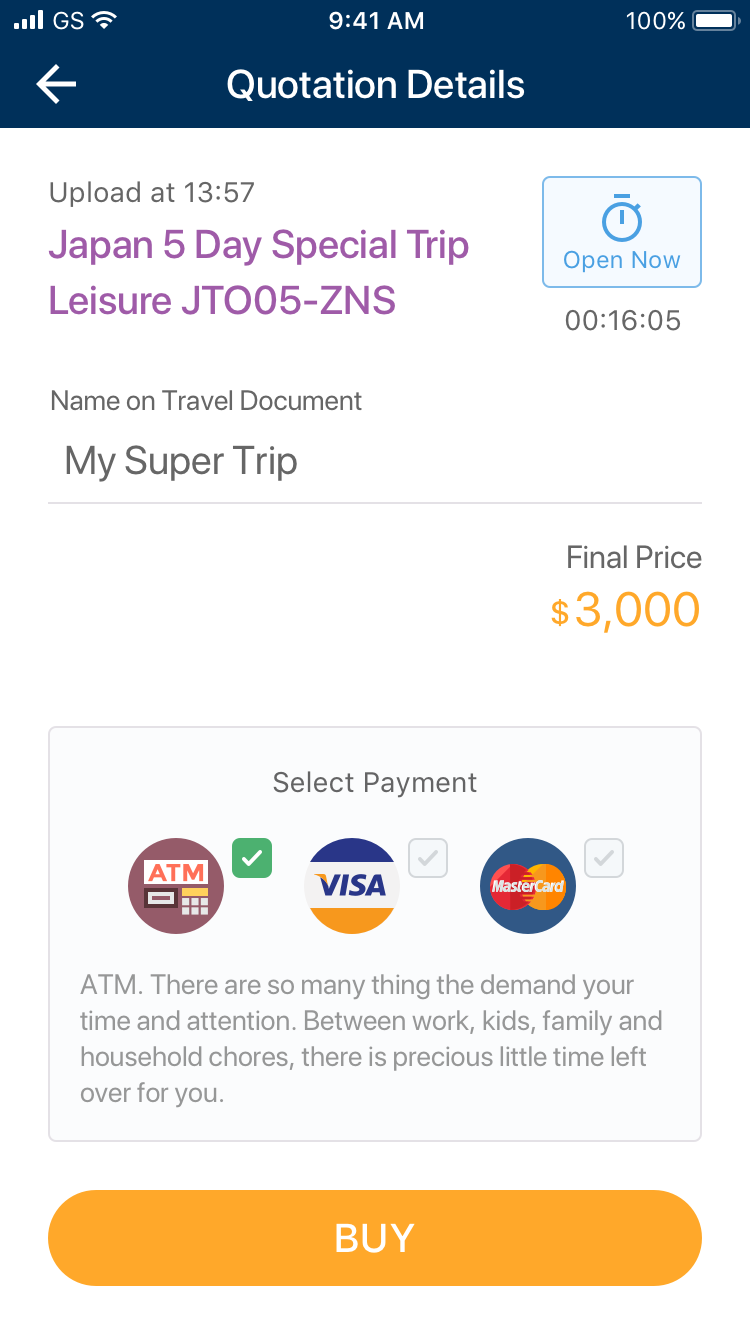Tap the BUY button
Screen dimensions: 750x1334
pyautogui.click(x=374, y=1238)
